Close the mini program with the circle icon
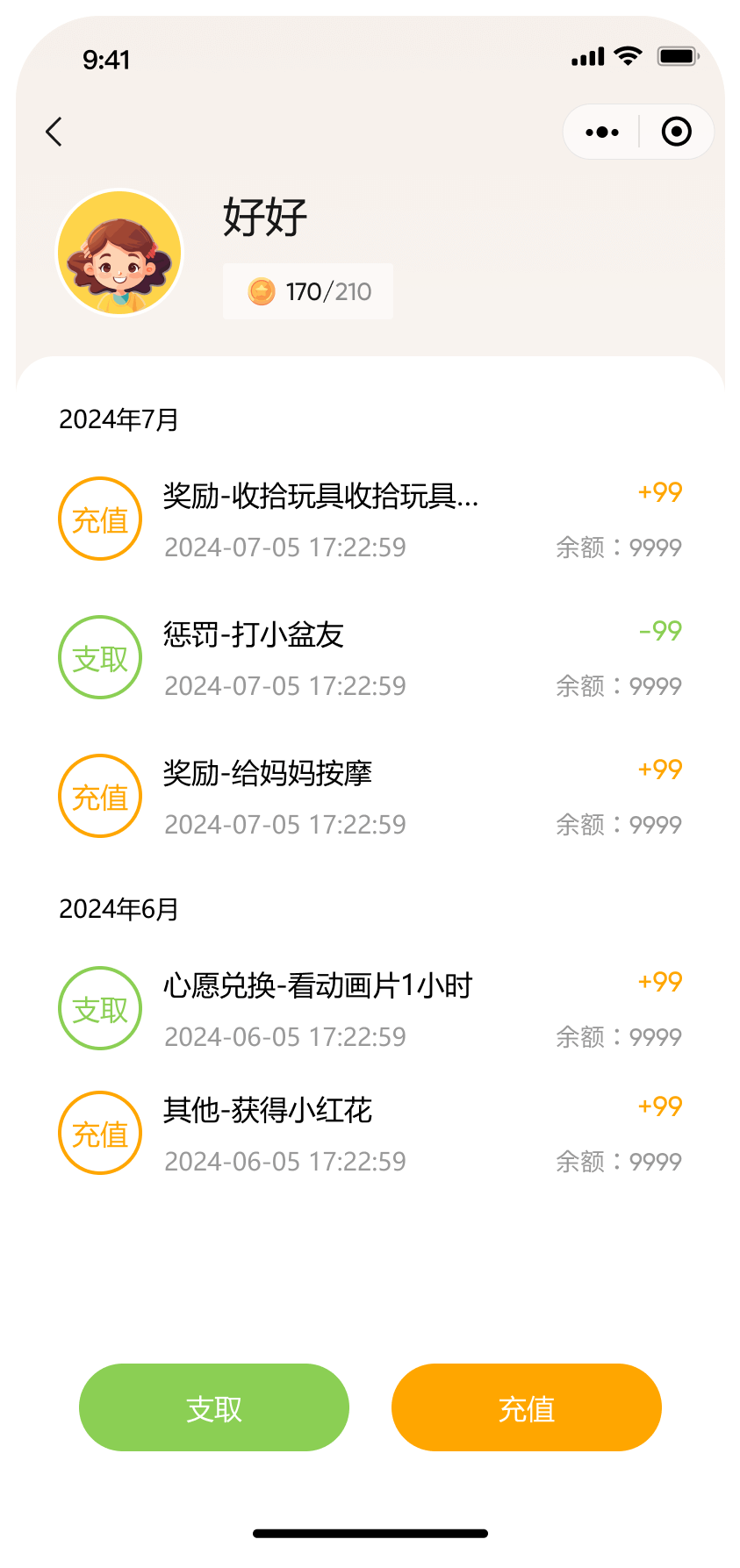 [676, 132]
